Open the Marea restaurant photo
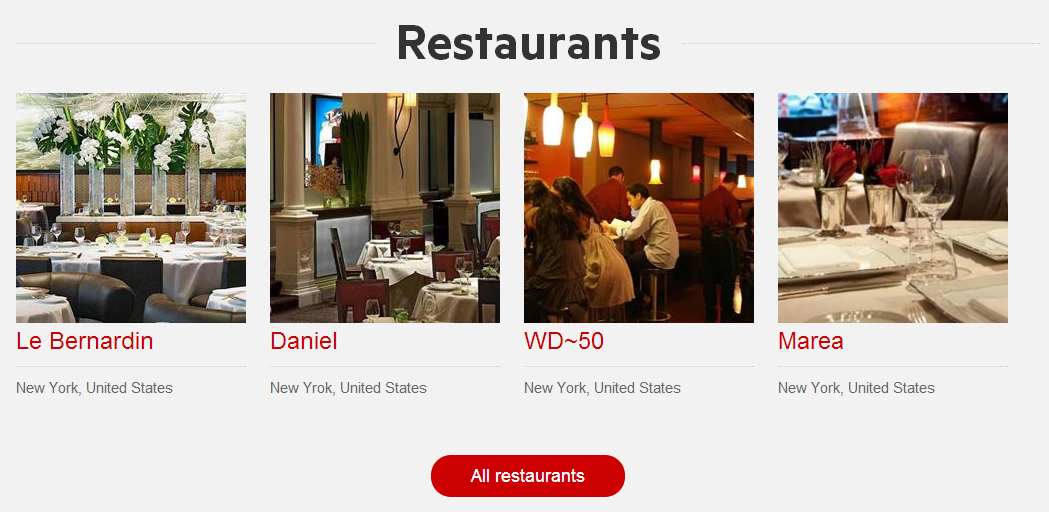This screenshot has height=512, width=1049. pos(893,208)
